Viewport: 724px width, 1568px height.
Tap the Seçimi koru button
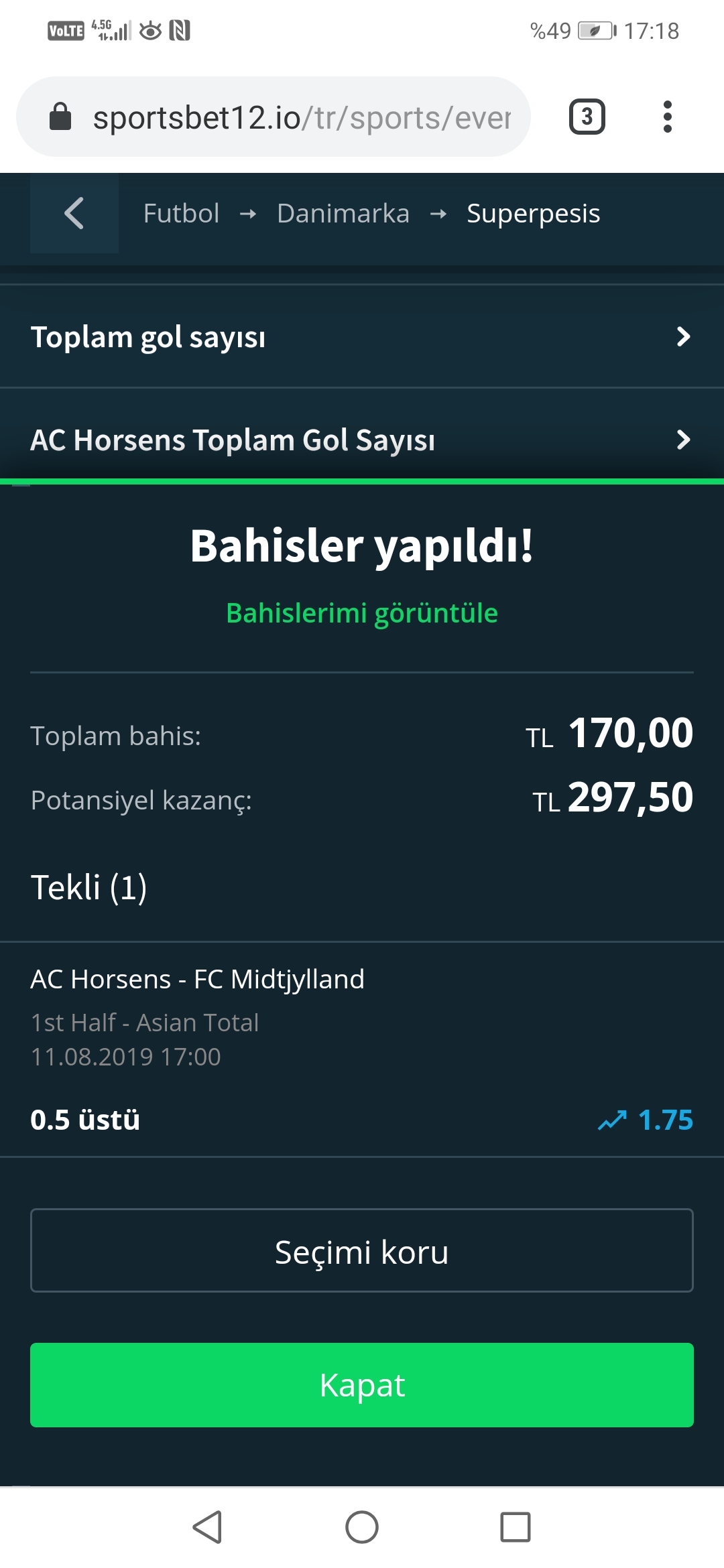[x=362, y=1250]
